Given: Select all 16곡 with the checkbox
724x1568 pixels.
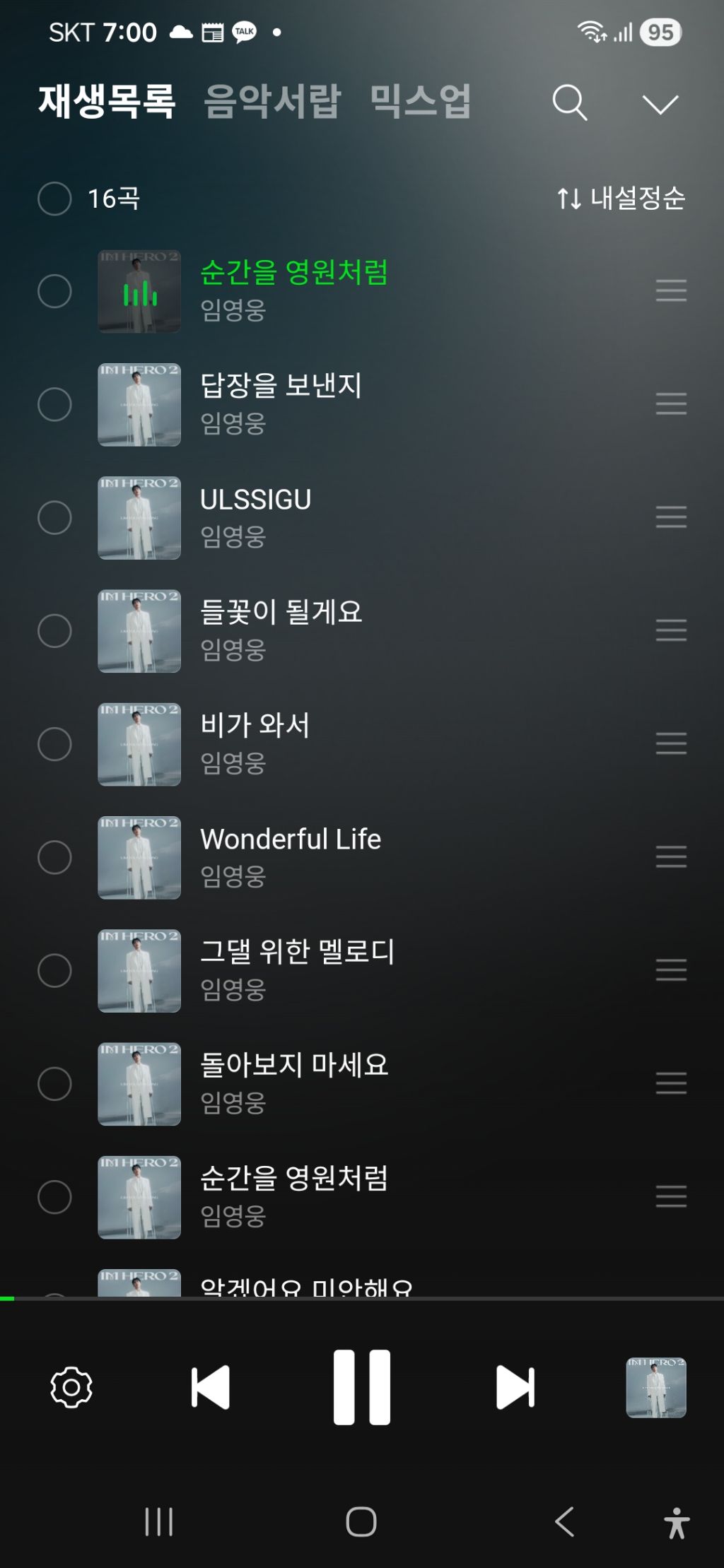Looking at the screenshot, I should point(54,199).
